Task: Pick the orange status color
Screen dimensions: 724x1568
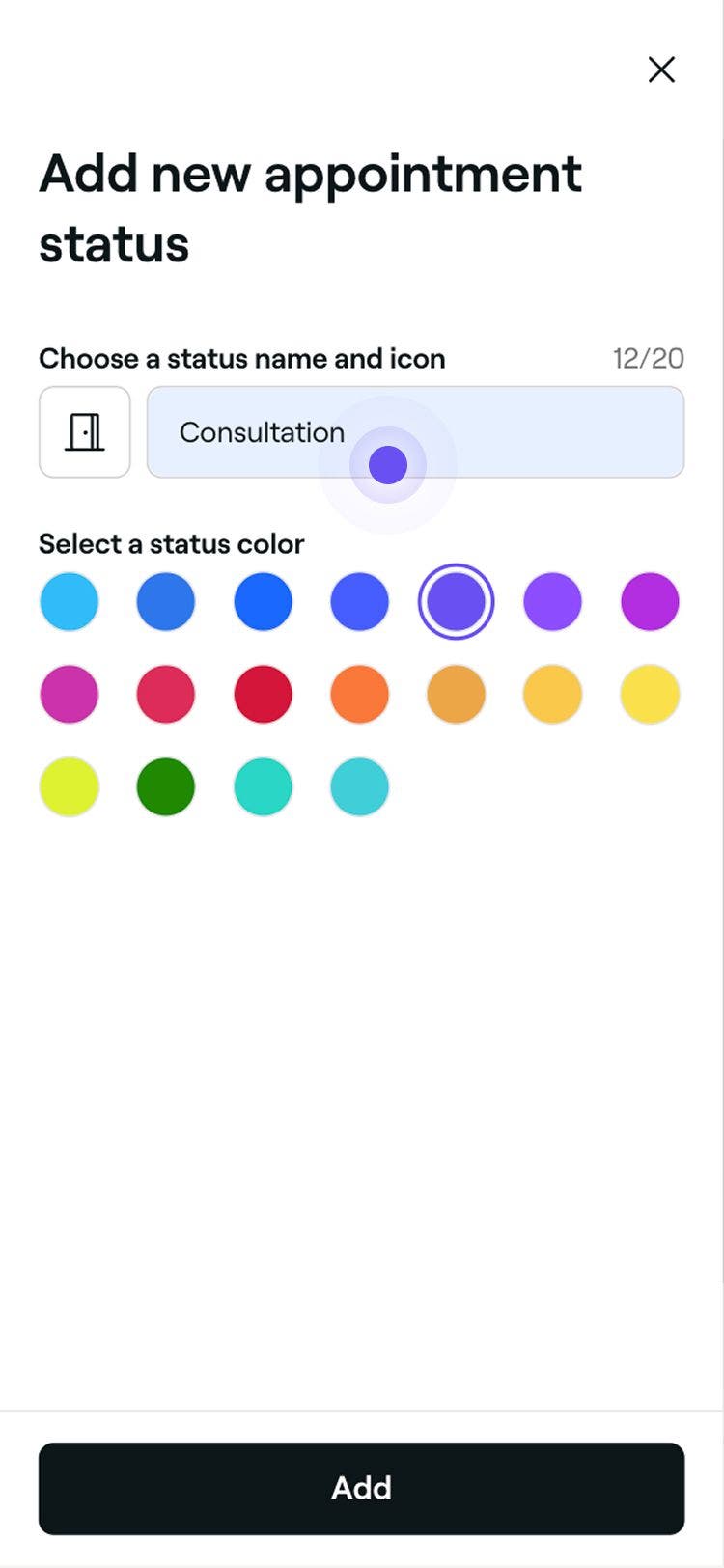Action: [359, 694]
